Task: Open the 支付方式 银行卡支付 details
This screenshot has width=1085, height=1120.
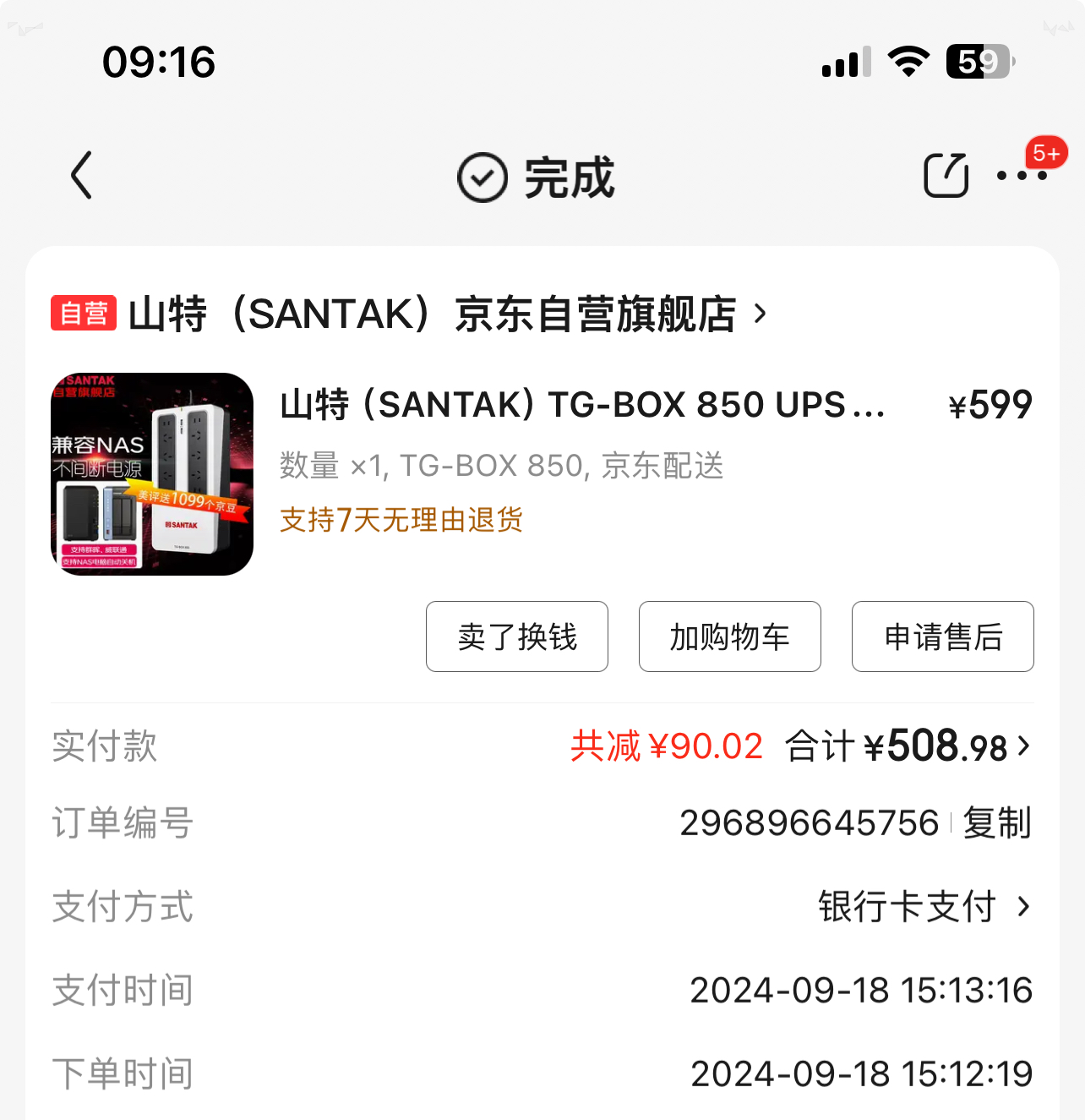Action: point(924,907)
